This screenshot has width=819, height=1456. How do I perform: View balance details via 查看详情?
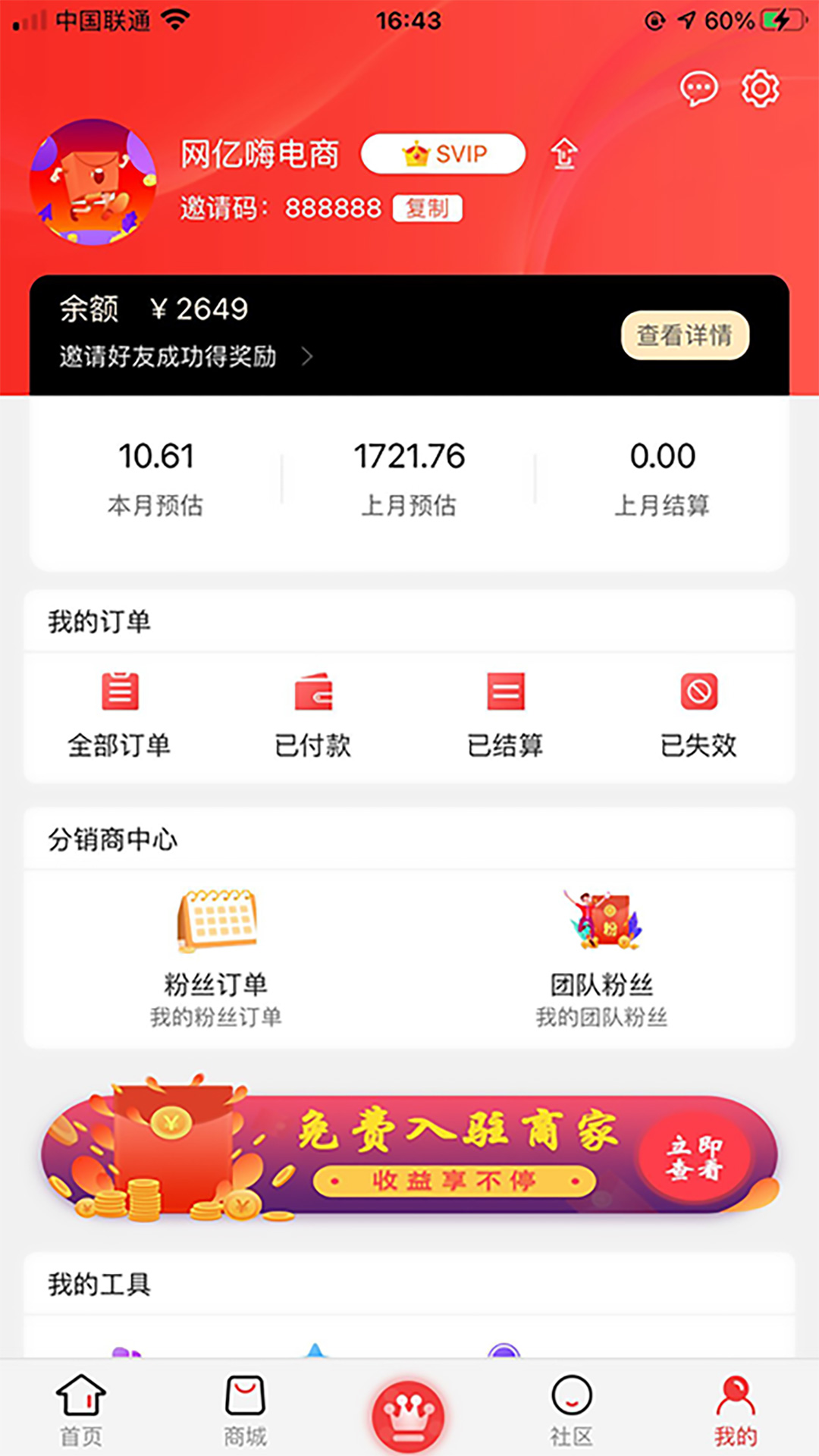[685, 334]
